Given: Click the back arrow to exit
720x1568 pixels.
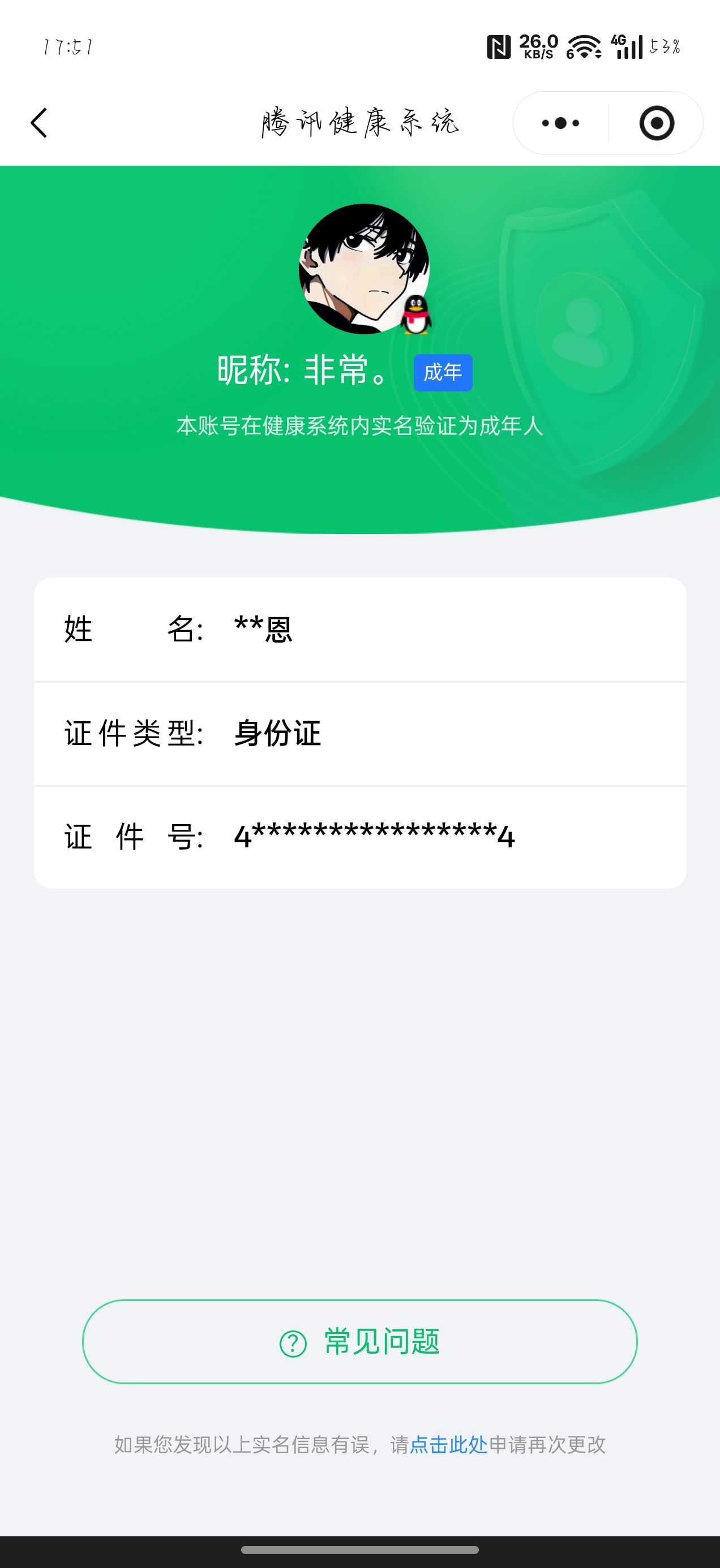Looking at the screenshot, I should point(38,122).
